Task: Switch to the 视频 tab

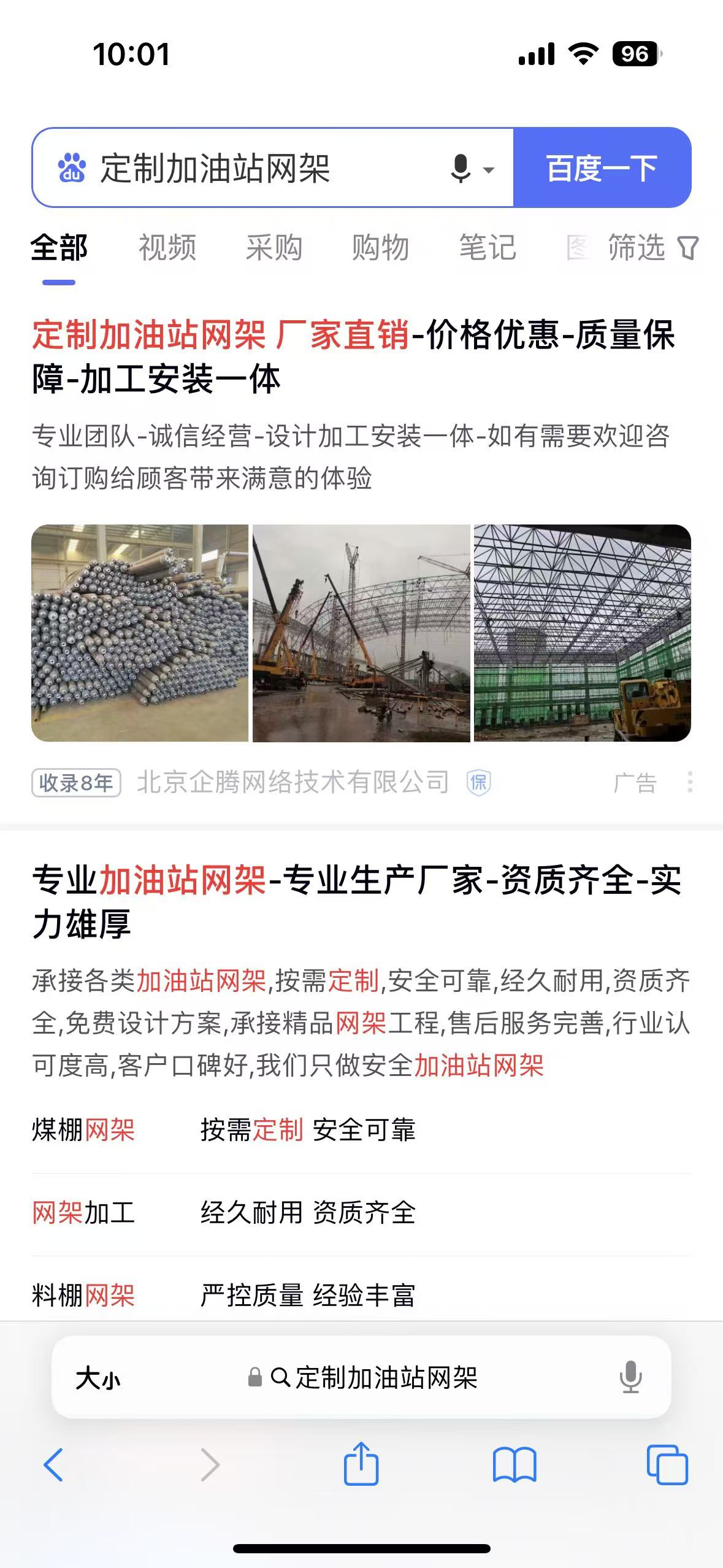Action: (x=167, y=248)
